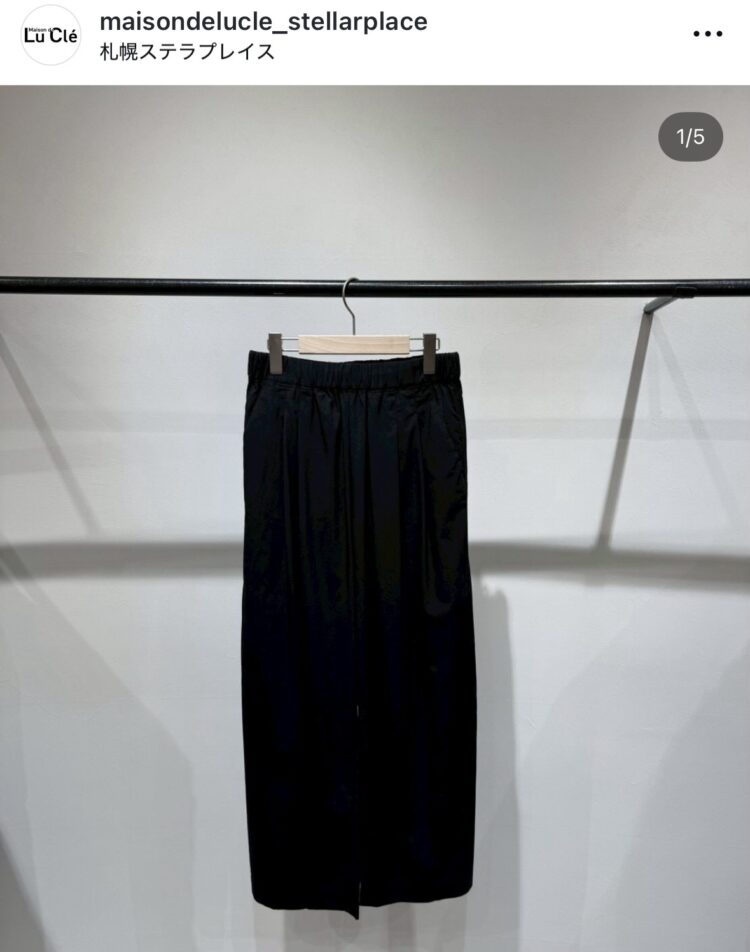Open the Lu Clé profile picture
Image resolution: width=750 pixels, height=952 pixels.
50,35
